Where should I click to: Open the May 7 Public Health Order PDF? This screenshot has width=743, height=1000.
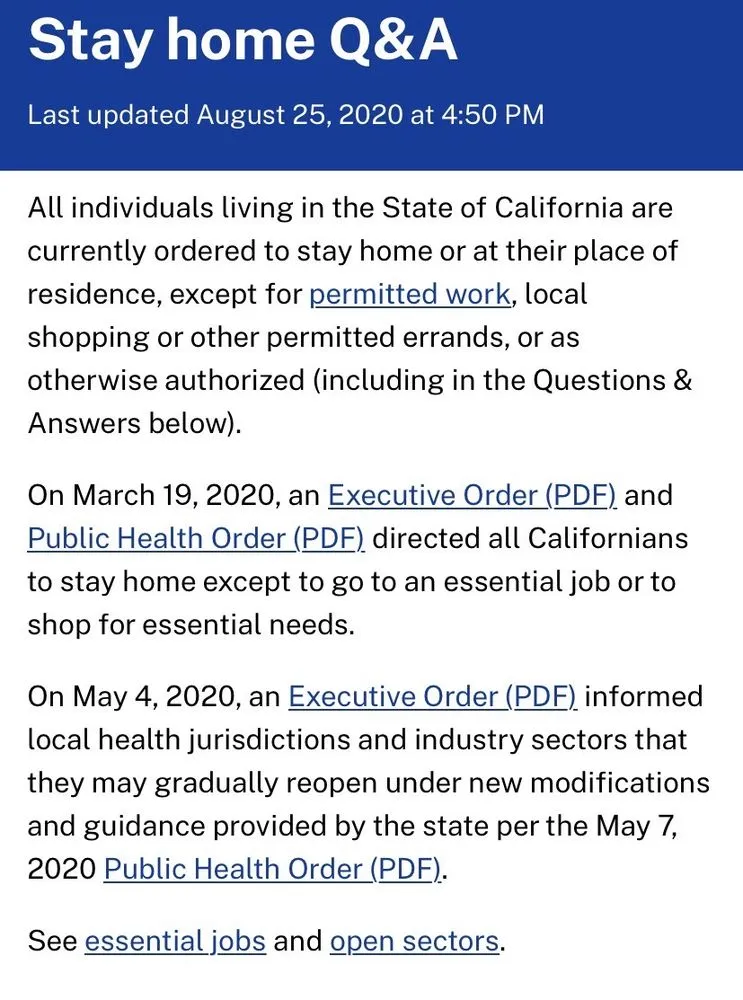[272, 868]
